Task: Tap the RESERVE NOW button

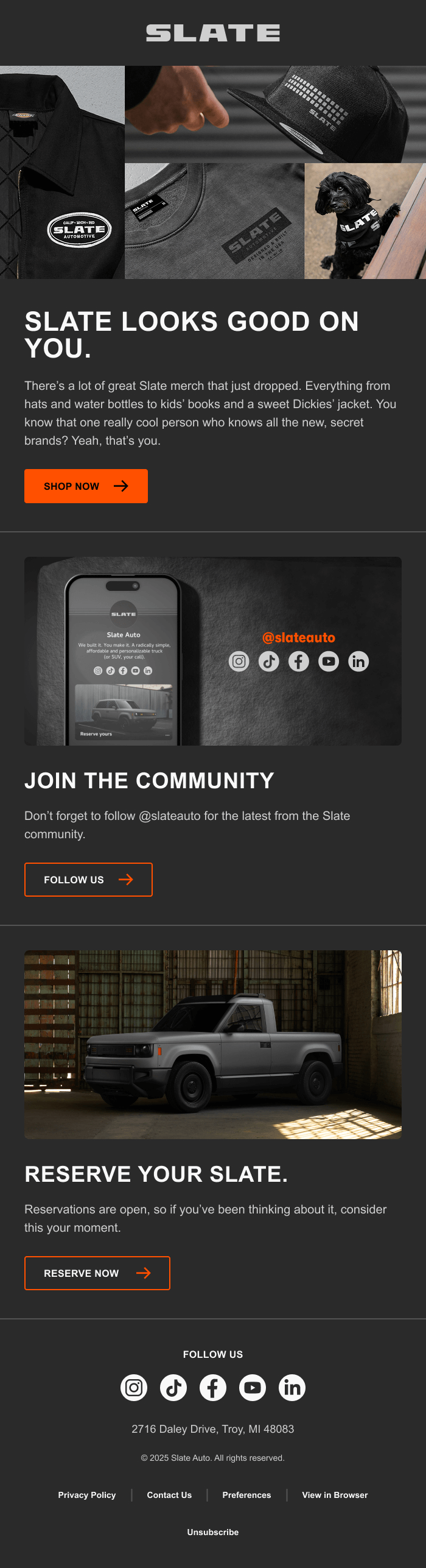Action: coord(97,1273)
